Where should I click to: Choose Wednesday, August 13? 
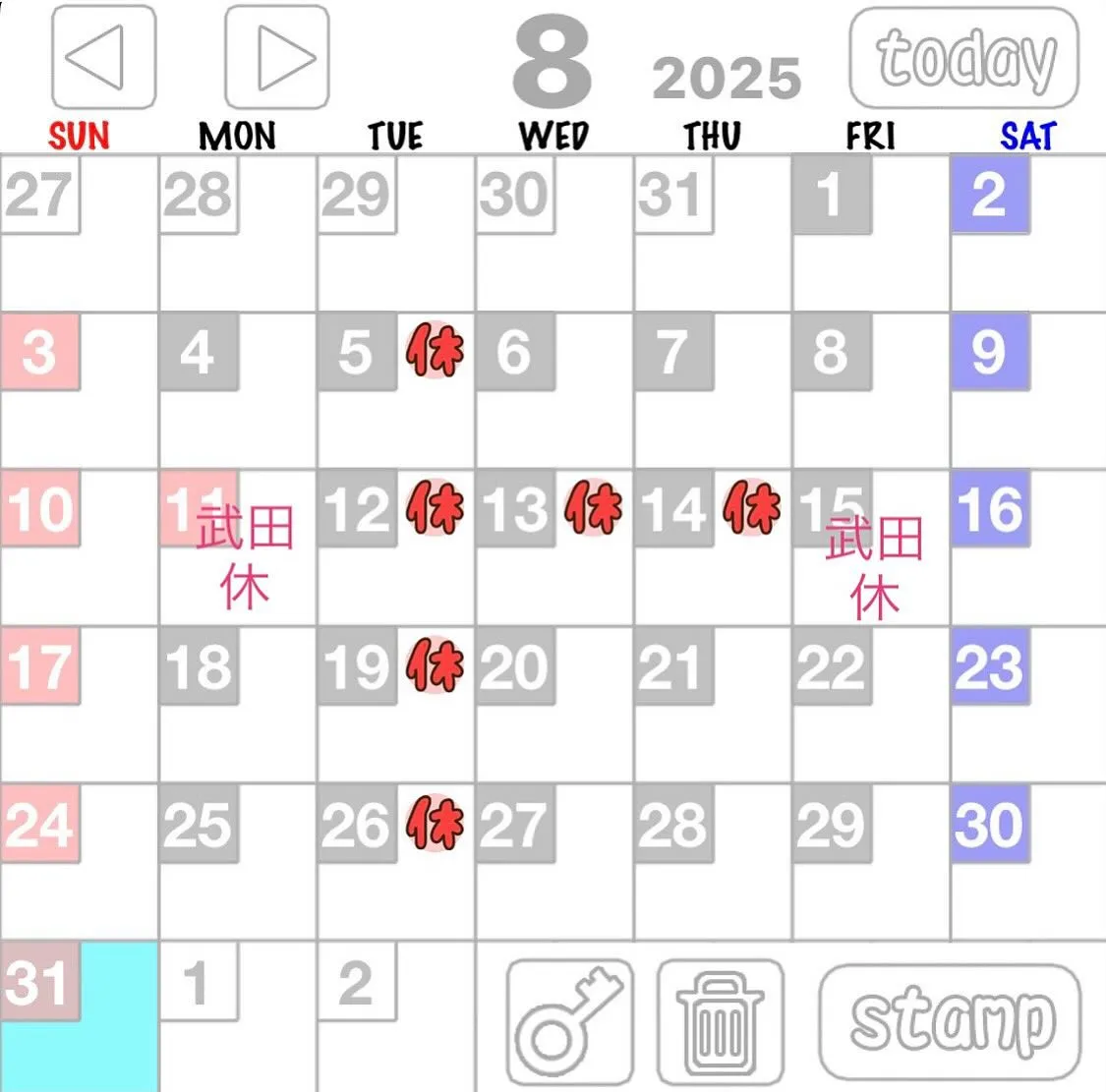click(553, 547)
